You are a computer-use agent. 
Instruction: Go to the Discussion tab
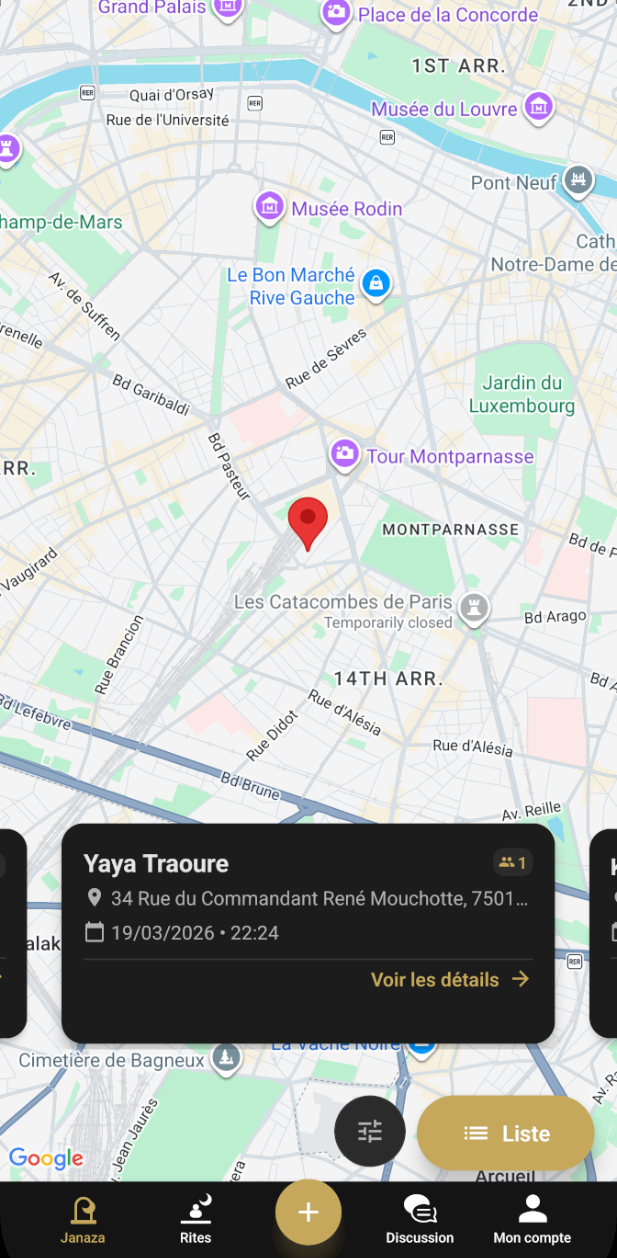419,1220
